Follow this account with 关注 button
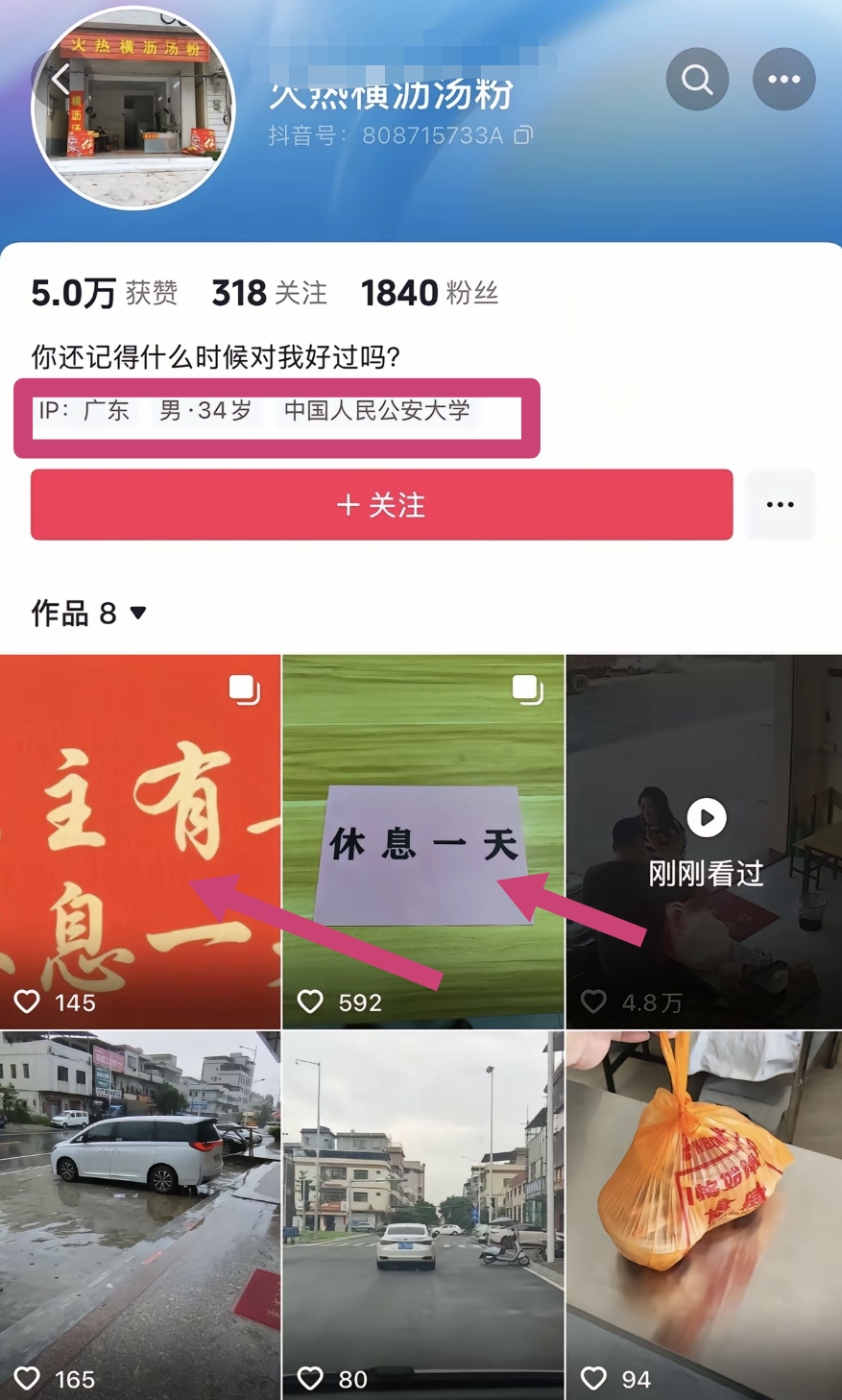 pos(381,505)
